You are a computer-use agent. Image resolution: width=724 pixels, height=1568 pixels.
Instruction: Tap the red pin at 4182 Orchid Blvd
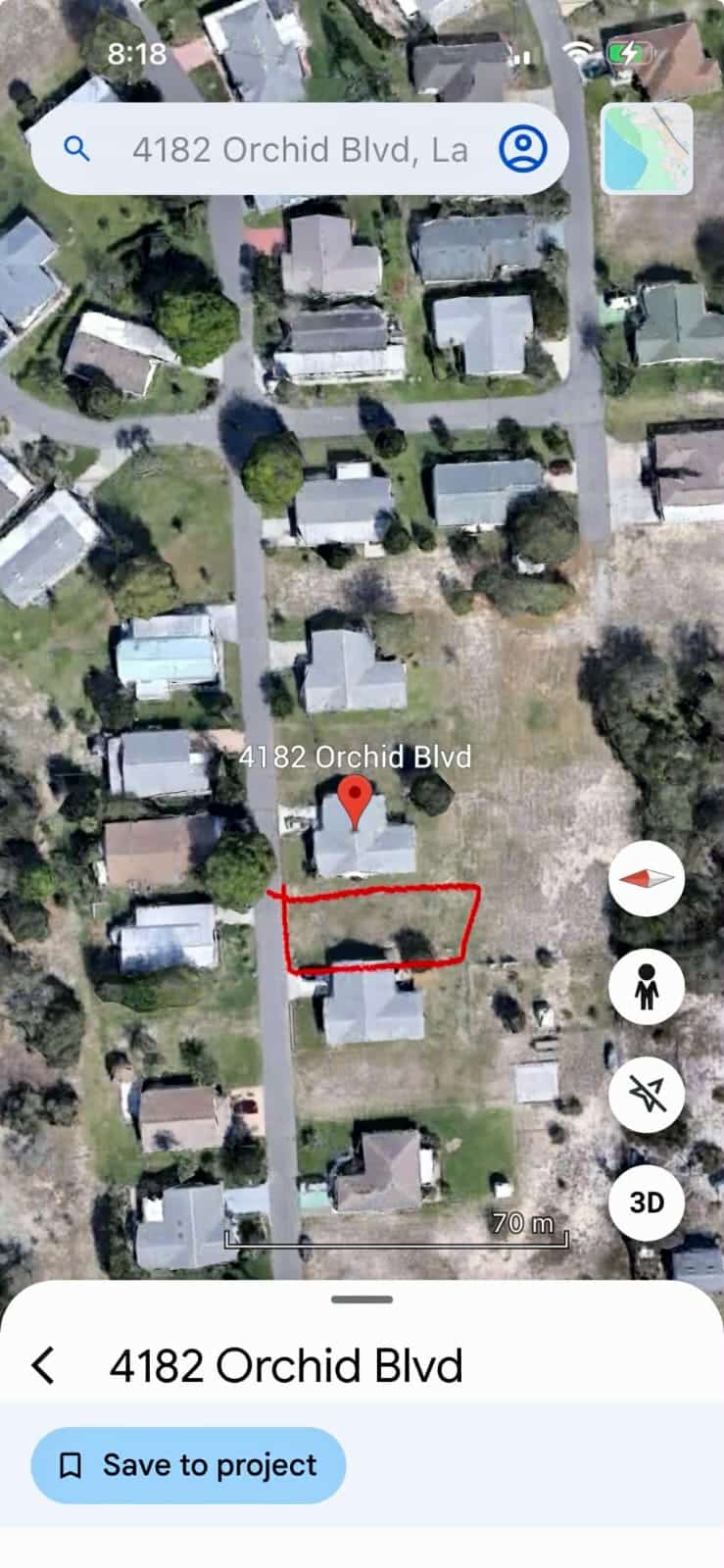click(x=355, y=800)
